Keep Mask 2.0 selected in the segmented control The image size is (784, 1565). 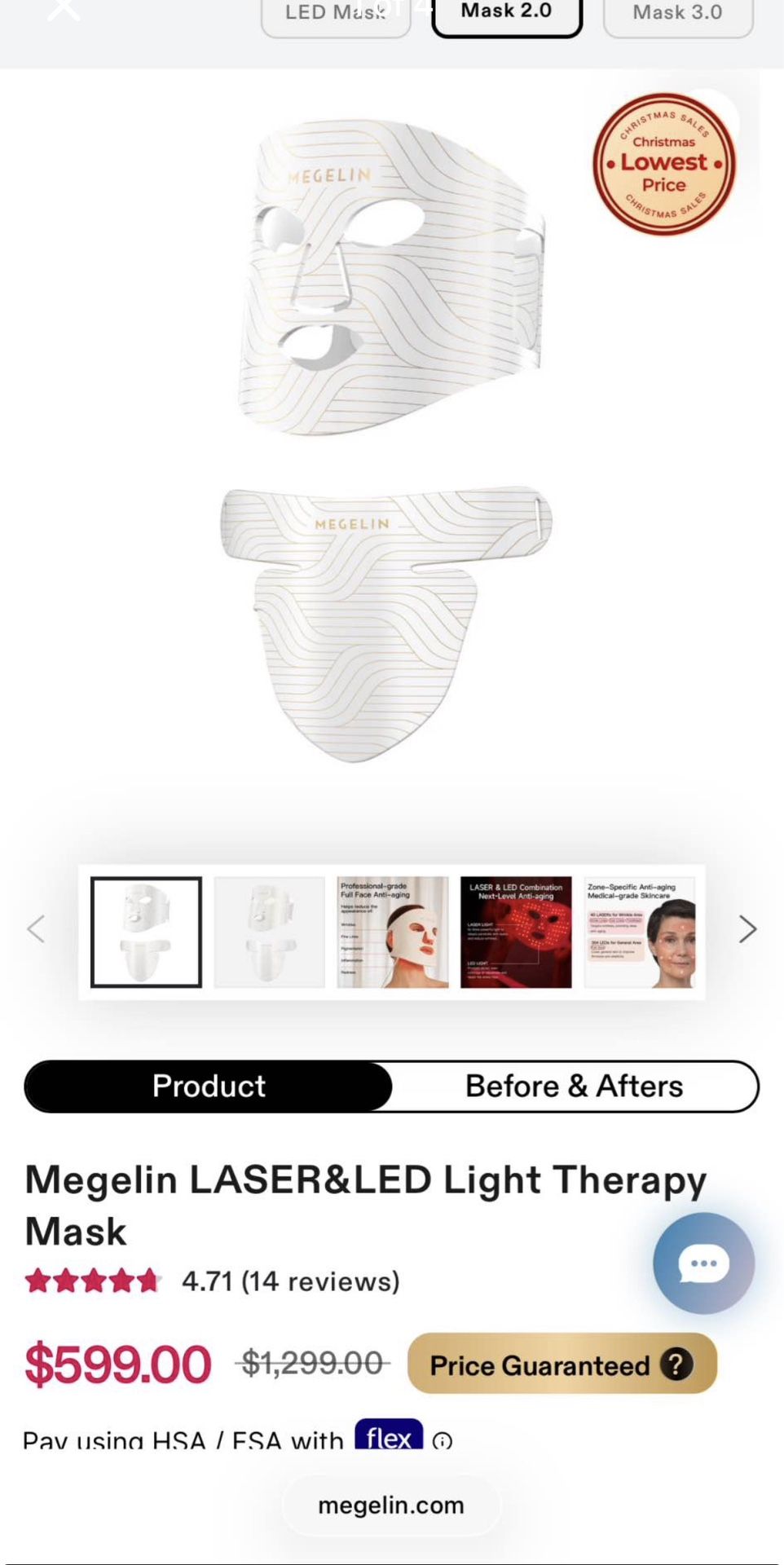506,11
